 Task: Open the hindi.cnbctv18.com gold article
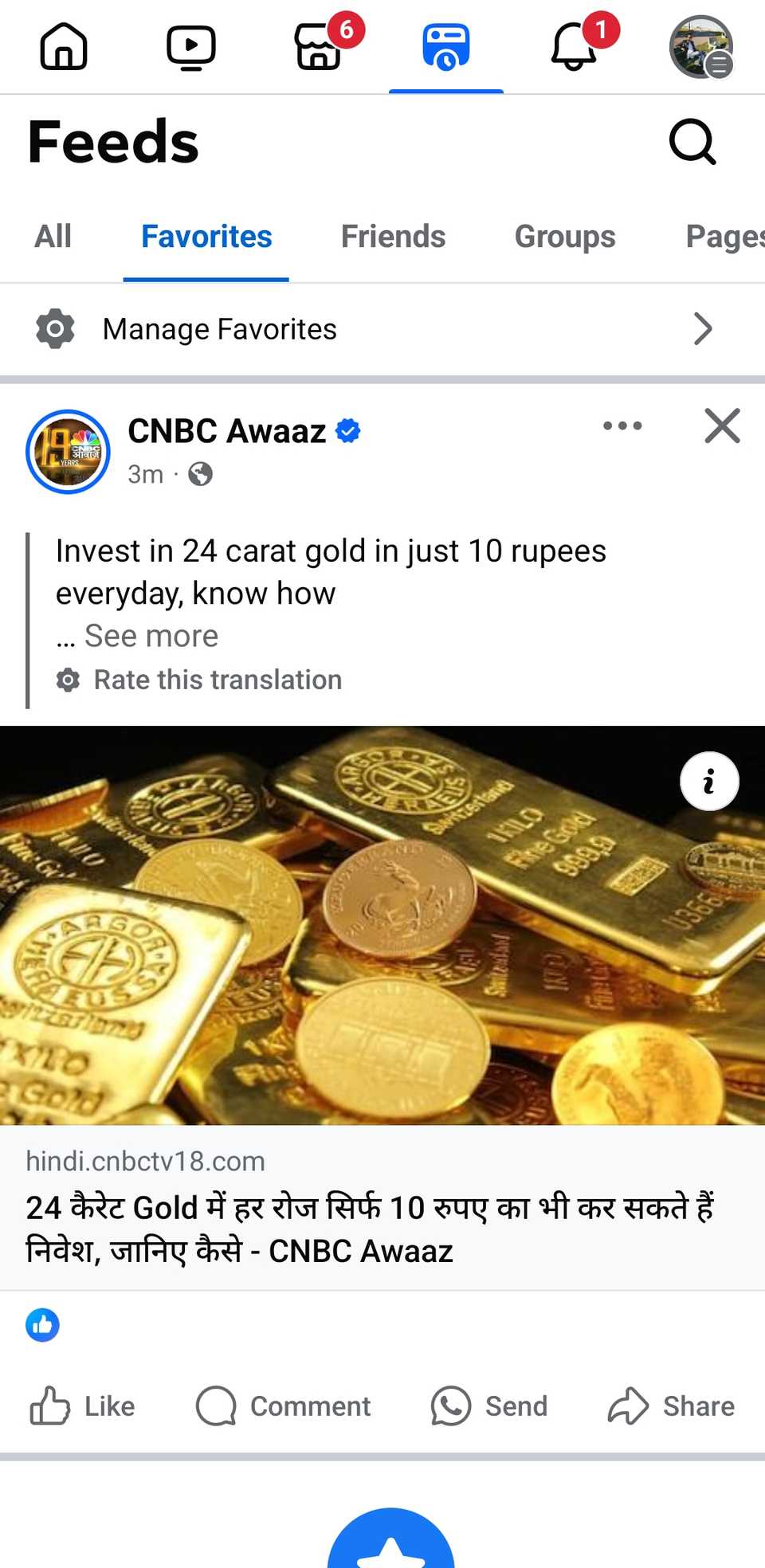pos(382,1207)
